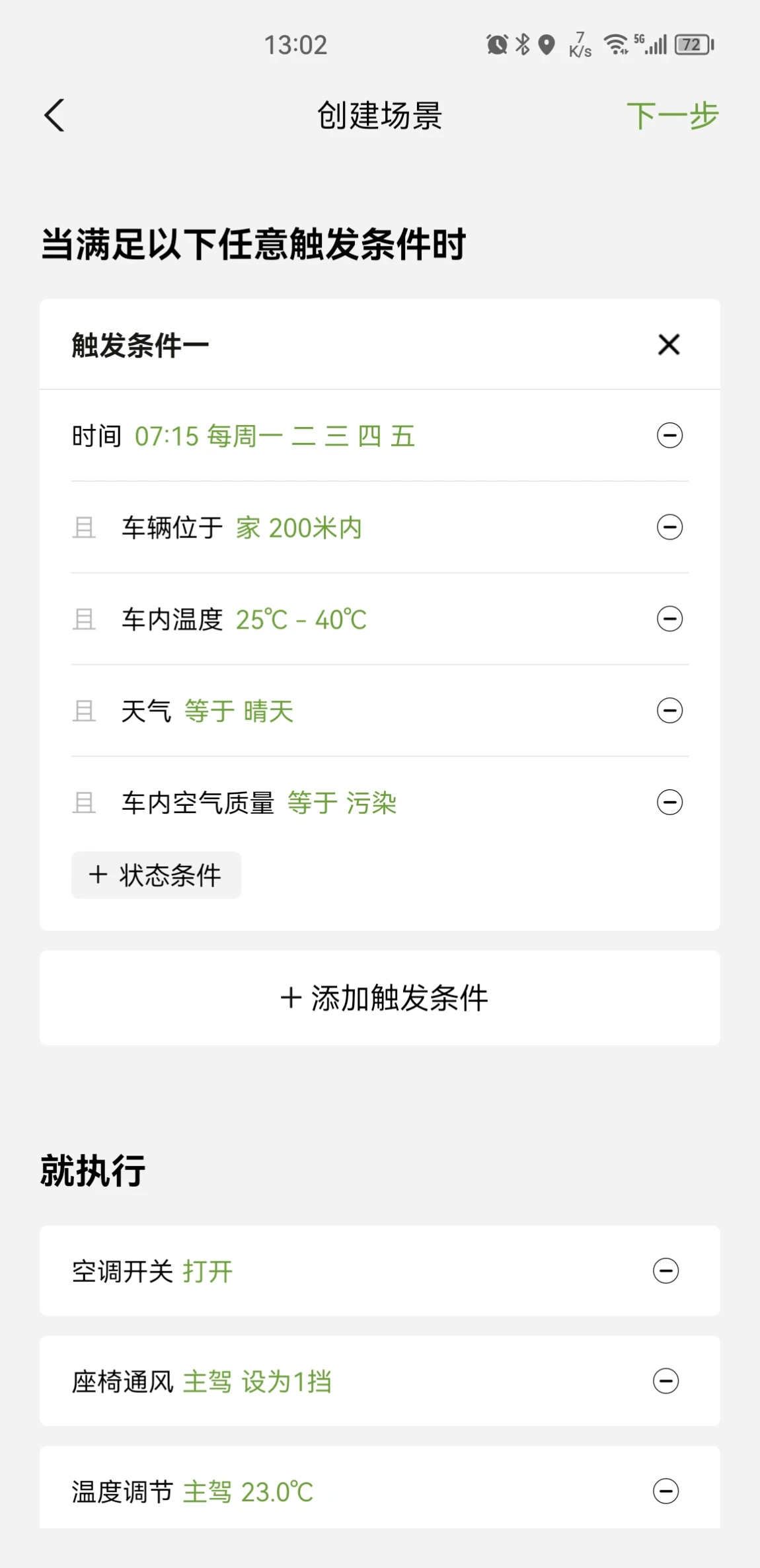Remove the 车内空气质量 condition
Viewport: 760px width, 1568px height.
[x=669, y=803]
